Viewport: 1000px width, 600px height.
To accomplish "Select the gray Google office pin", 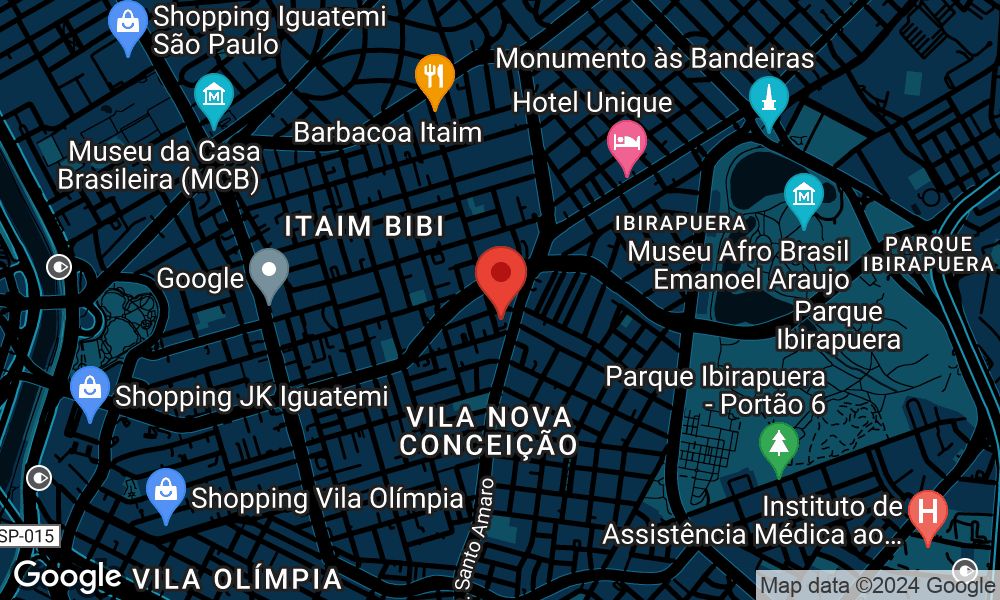I will pos(269,272).
